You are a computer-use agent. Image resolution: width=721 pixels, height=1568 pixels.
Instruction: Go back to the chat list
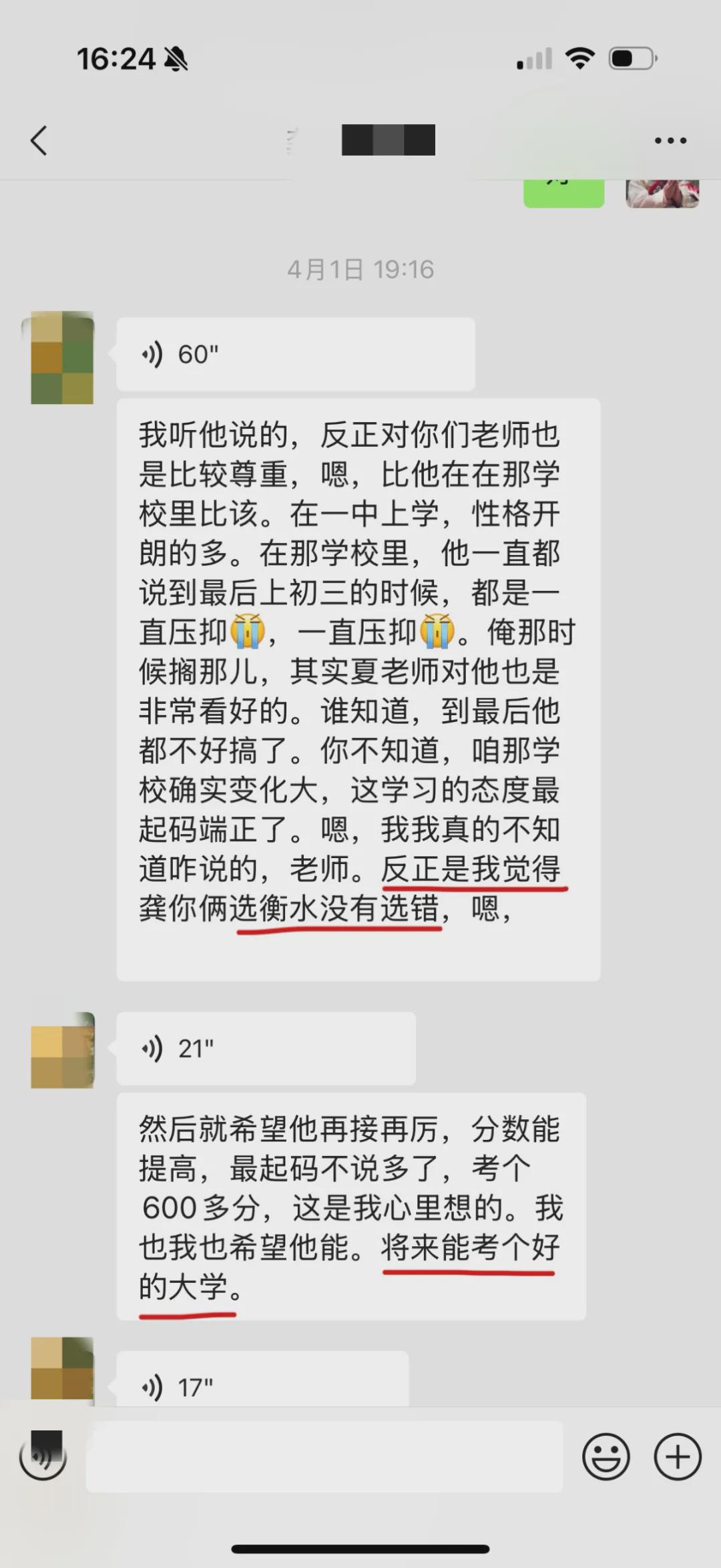(x=39, y=140)
